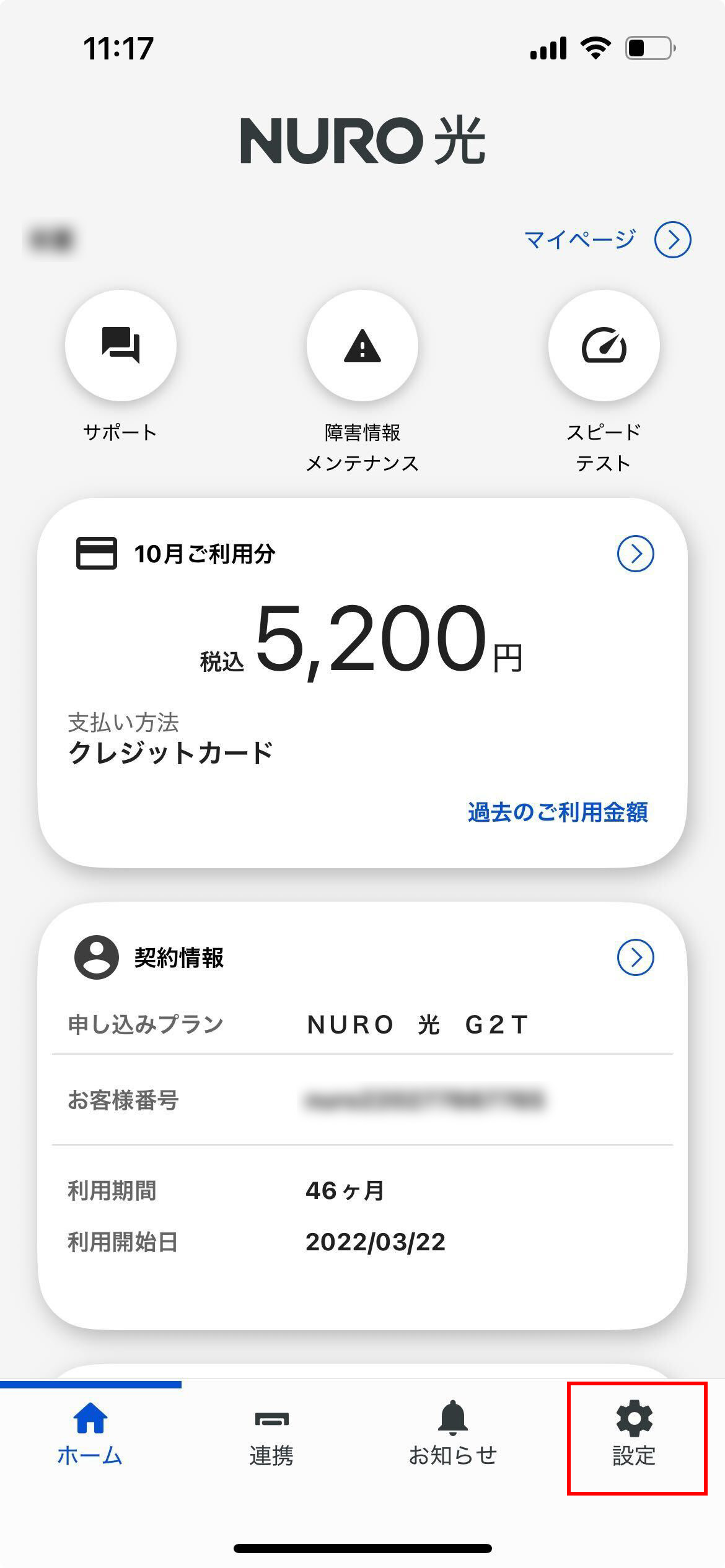View 障害情報 メンテナンス information
This screenshot has width=725, height=1568.
click(362, 346)
